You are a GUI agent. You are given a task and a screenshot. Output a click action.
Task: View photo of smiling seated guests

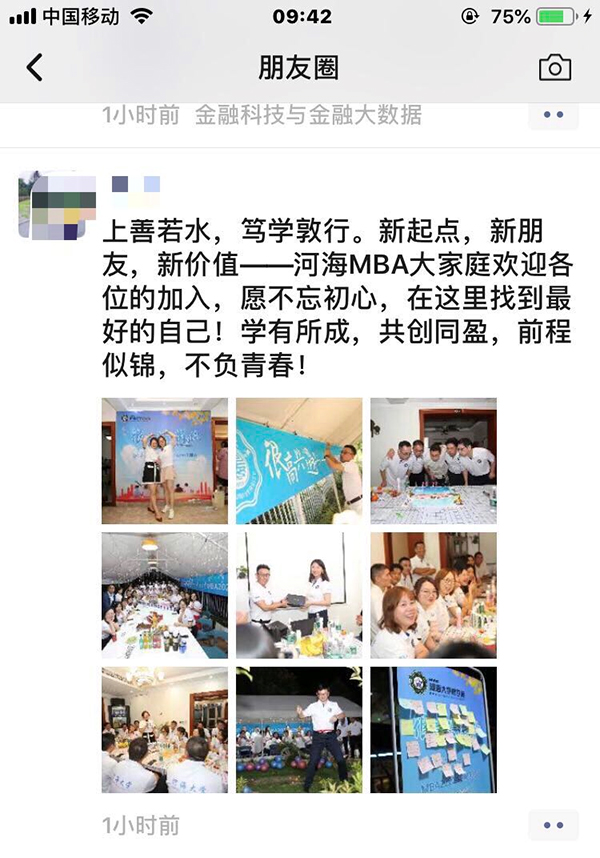coord(433,595)
